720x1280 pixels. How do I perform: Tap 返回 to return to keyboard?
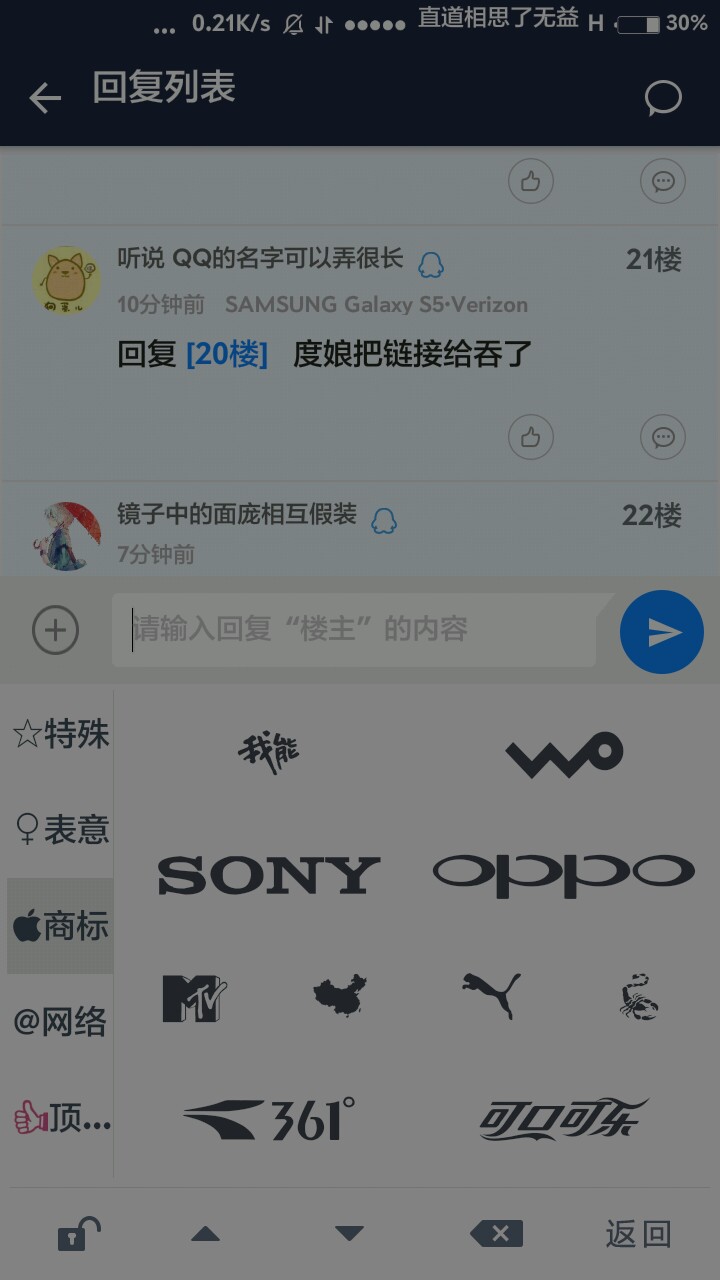(637, 1234)
